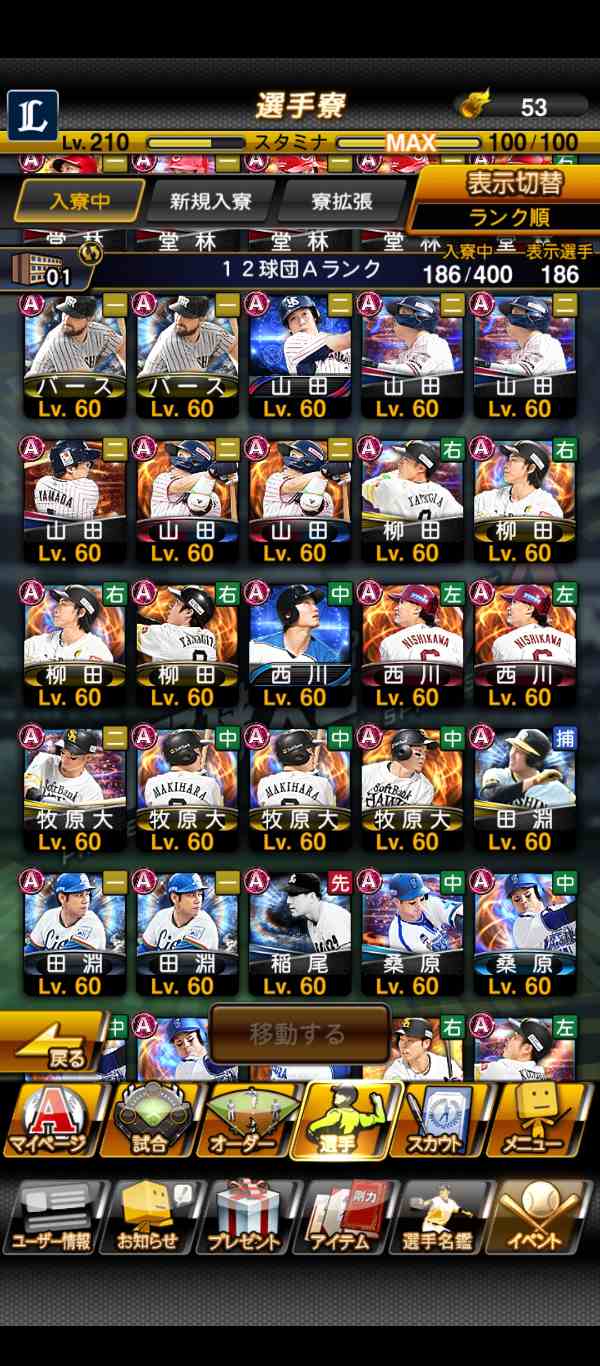Open お知らせ notices

tap(148, 1217)
